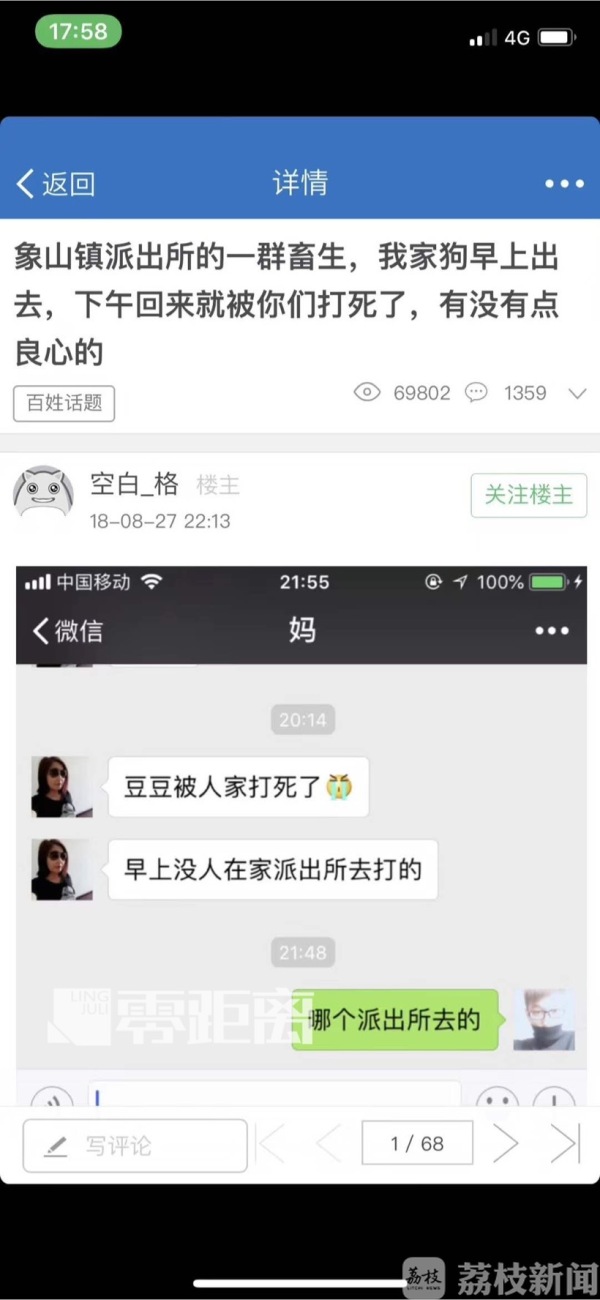Follow the original poster with 关注楼主
This screenshot has height=1300, width=600.
pyautogui.click(x=528, y=494)
